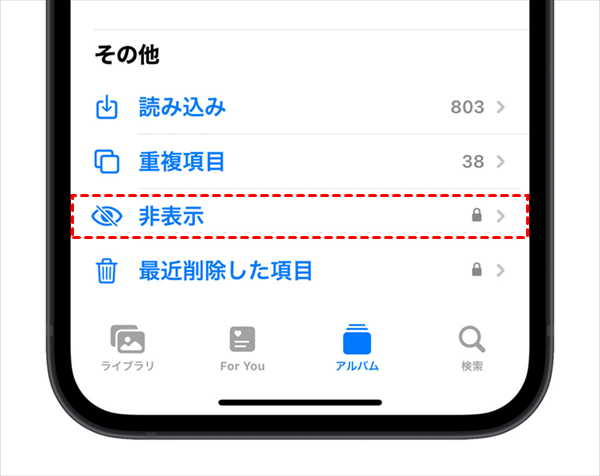This screenshot has width=600, height=476.
Task: Open the 読み込み (Imports) album
Action: (181, 107)
